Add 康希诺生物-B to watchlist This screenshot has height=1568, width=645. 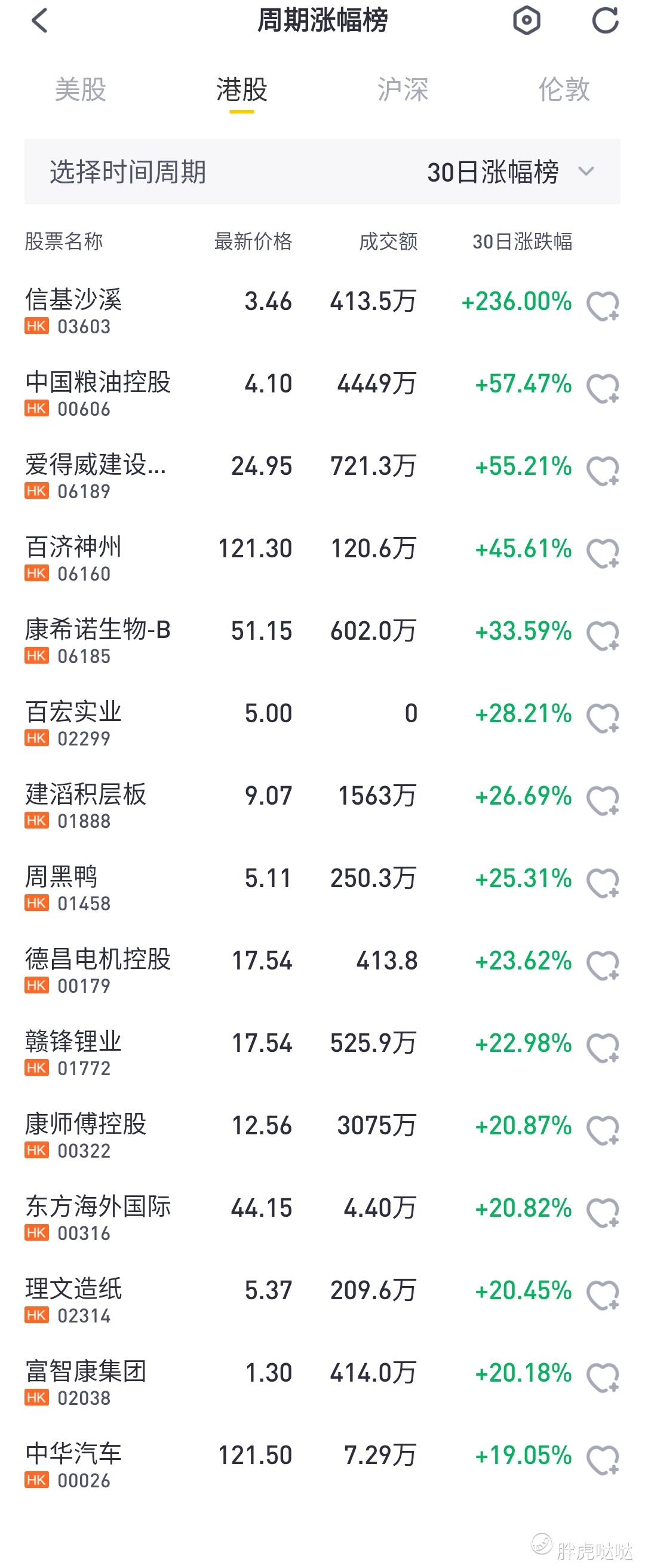(x=603, y=636)
